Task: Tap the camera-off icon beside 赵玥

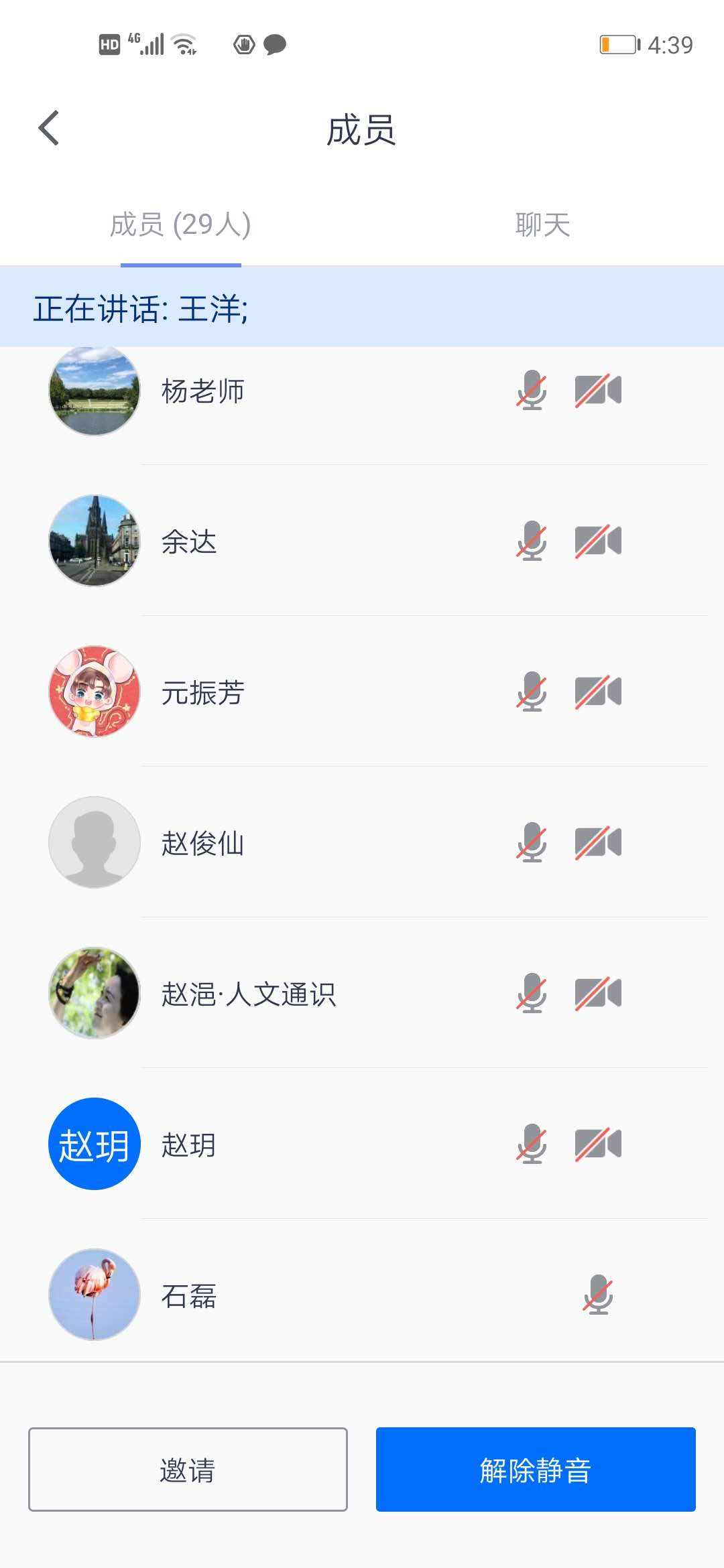Action: 598,1144
